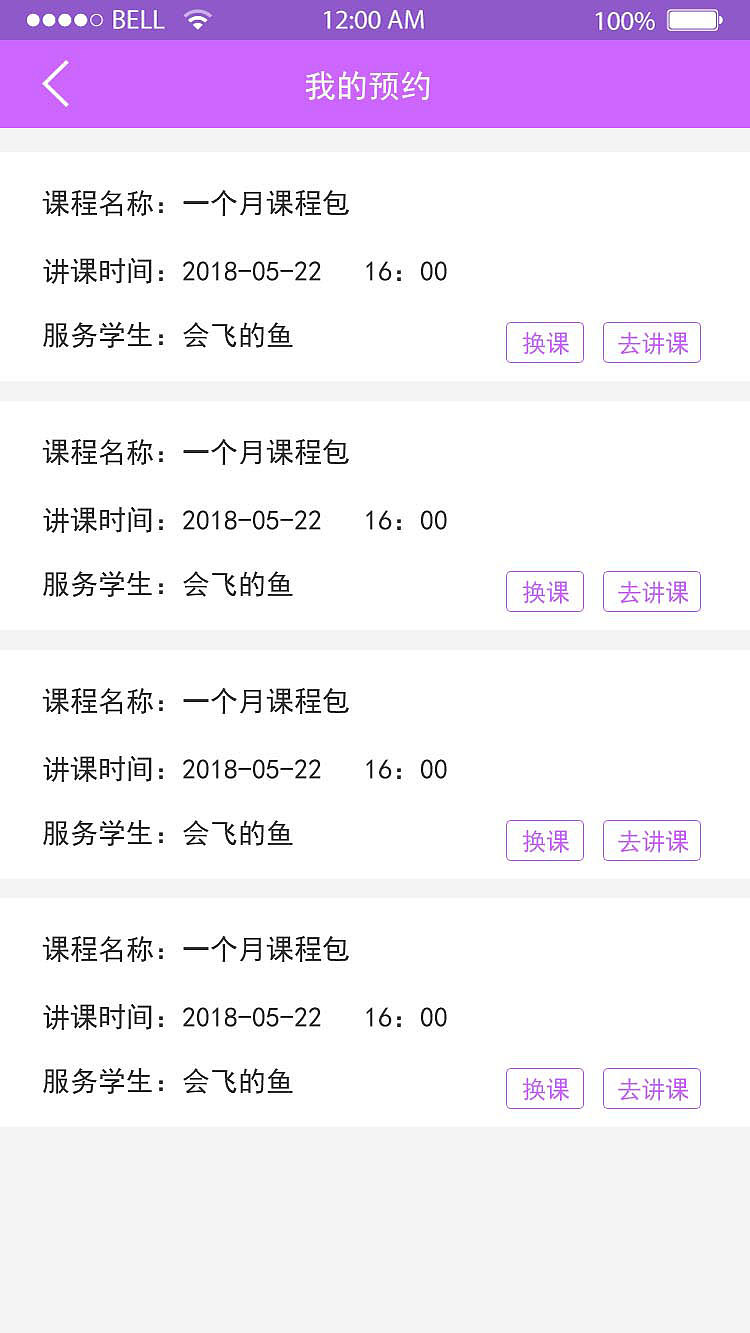Image resolution: width=750 pixels, height=1333 pixels.
Task: Tap the back arrow to return
Action: click(x=55, y=84)
